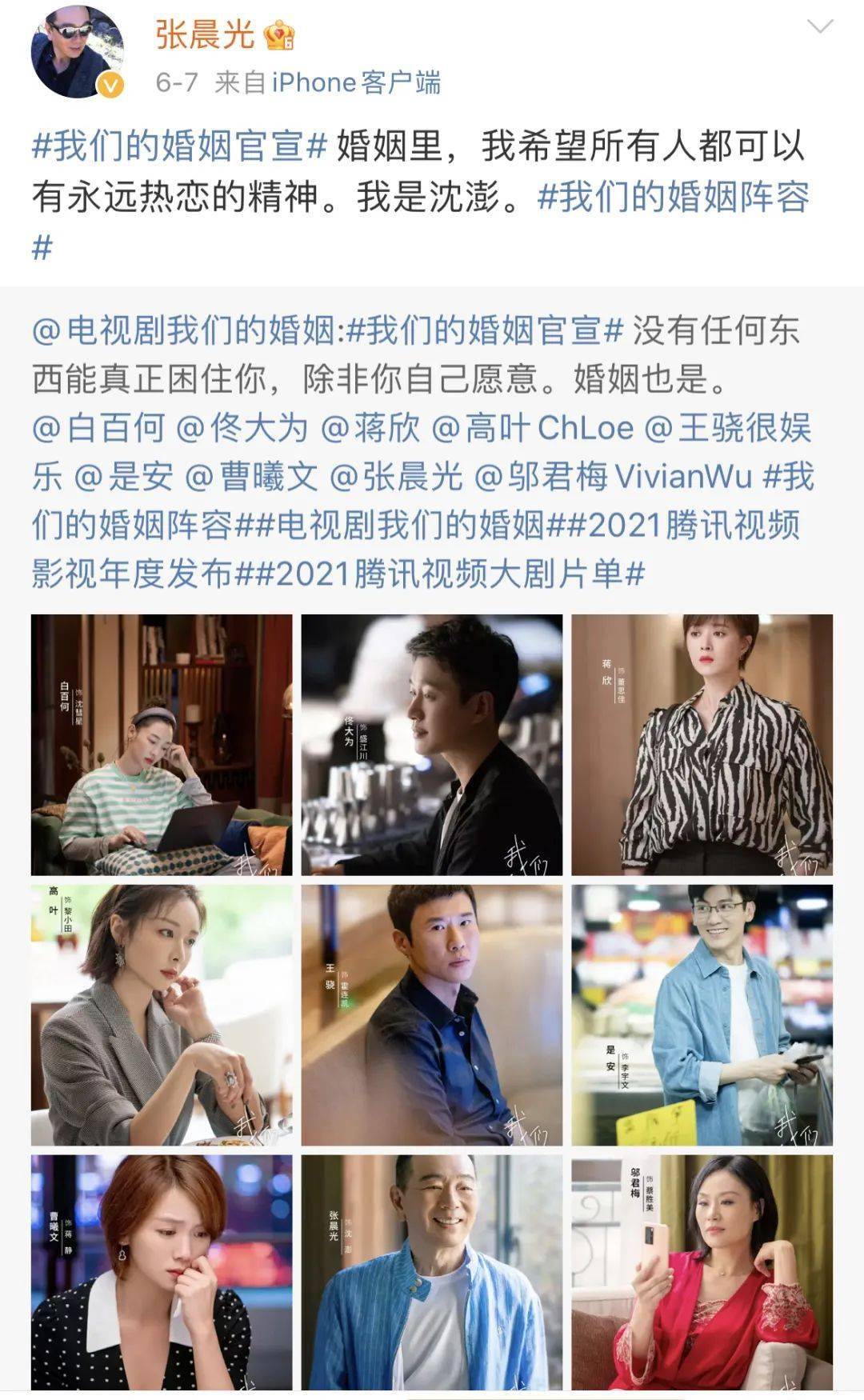864x1400 pixels.
Task: Open mention @高叶 ChLoe
Action: pos(532,428)
